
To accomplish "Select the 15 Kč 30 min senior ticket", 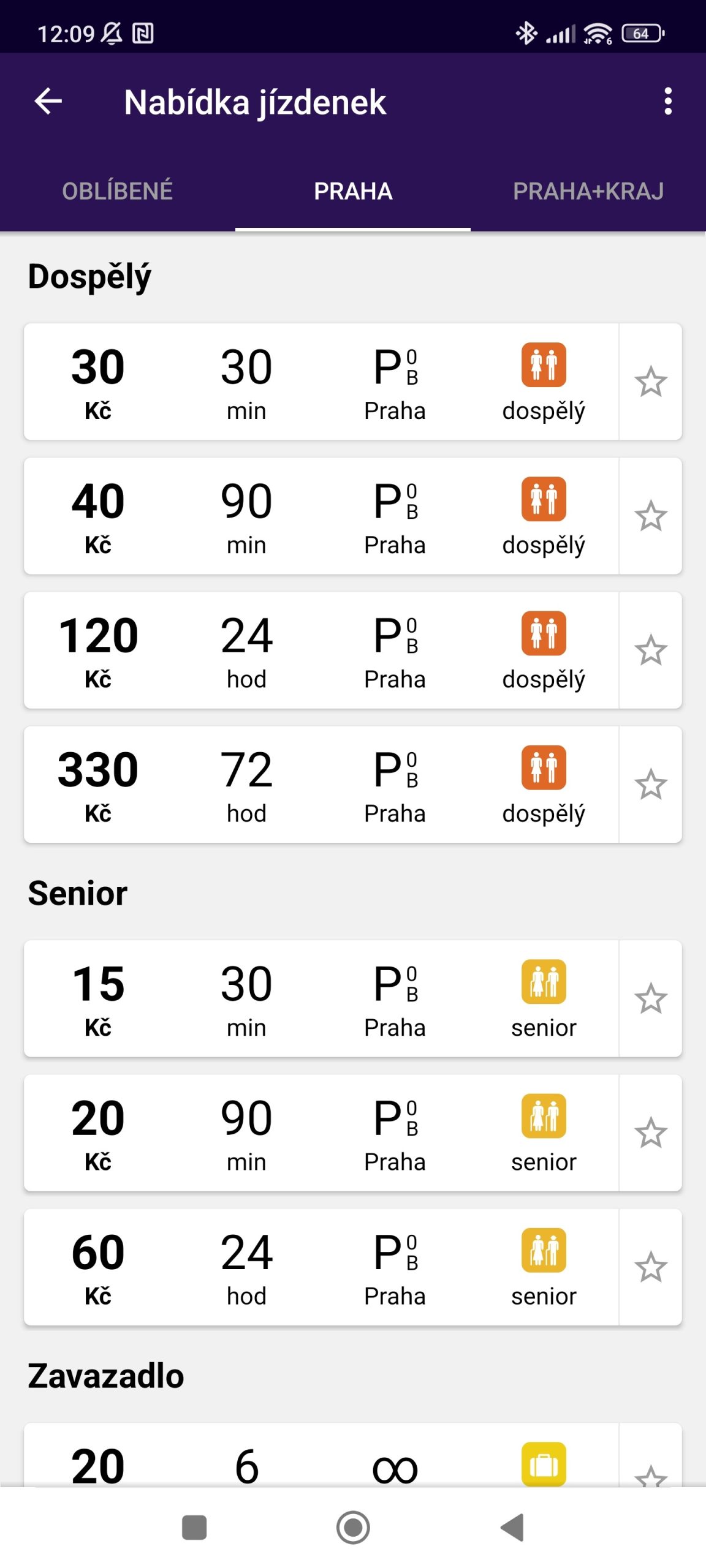I will 321,998.
